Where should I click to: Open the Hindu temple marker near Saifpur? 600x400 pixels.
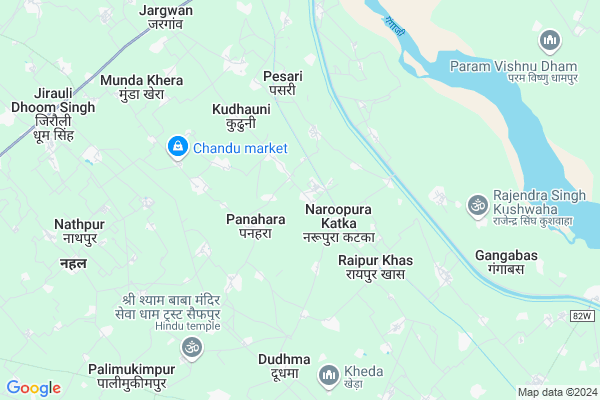(191, 348)
